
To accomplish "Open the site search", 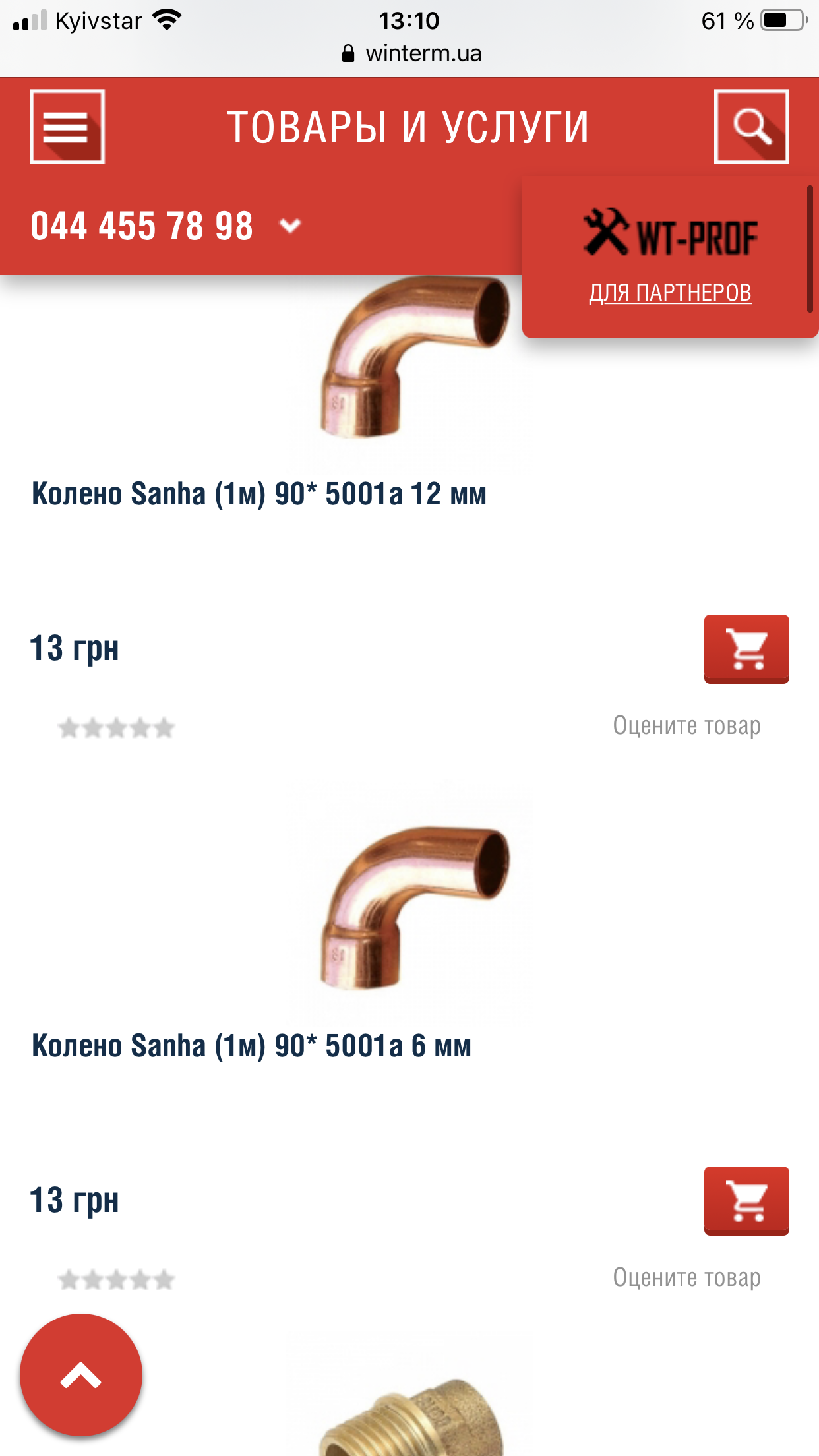I will pos(751,127).
